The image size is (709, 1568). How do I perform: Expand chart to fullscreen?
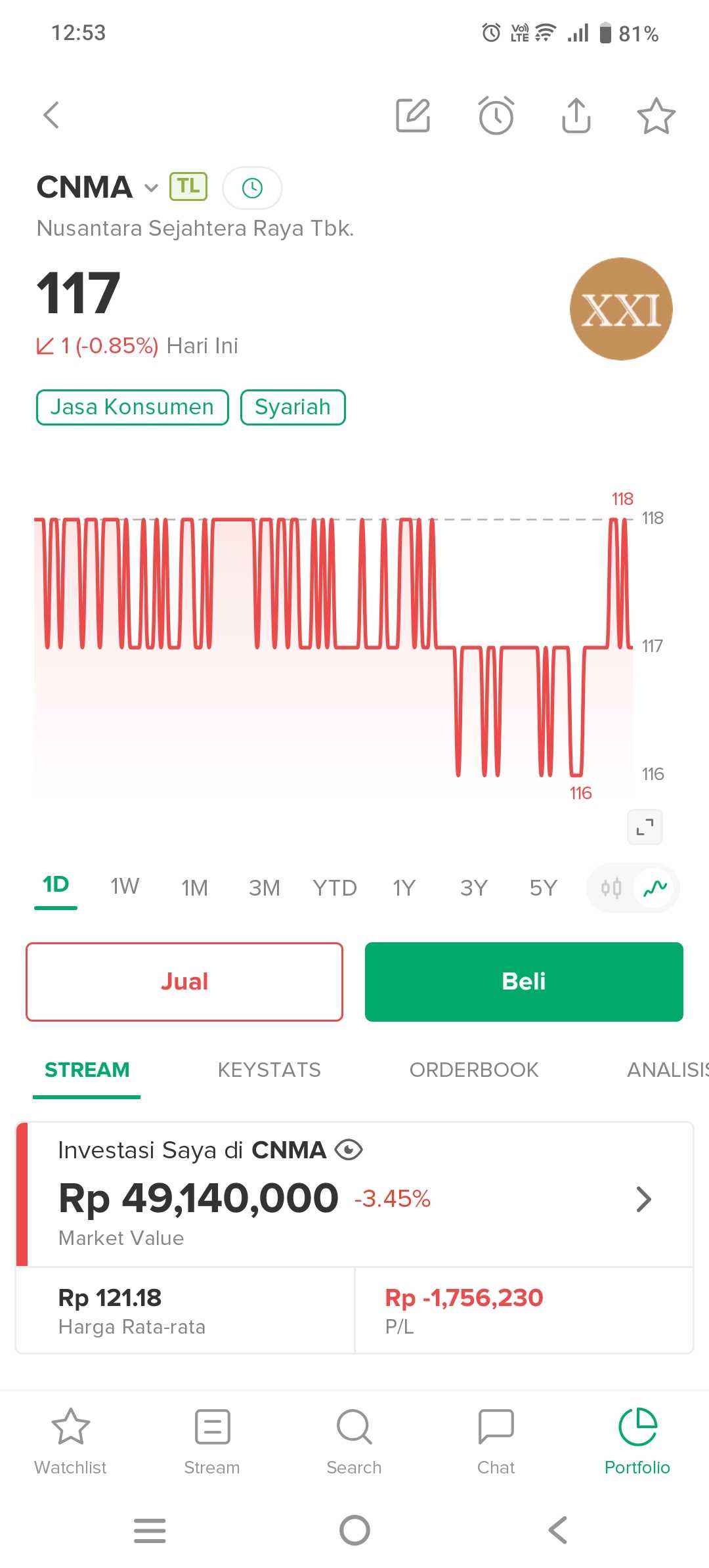pyautogui.click(x=644, y=827)
